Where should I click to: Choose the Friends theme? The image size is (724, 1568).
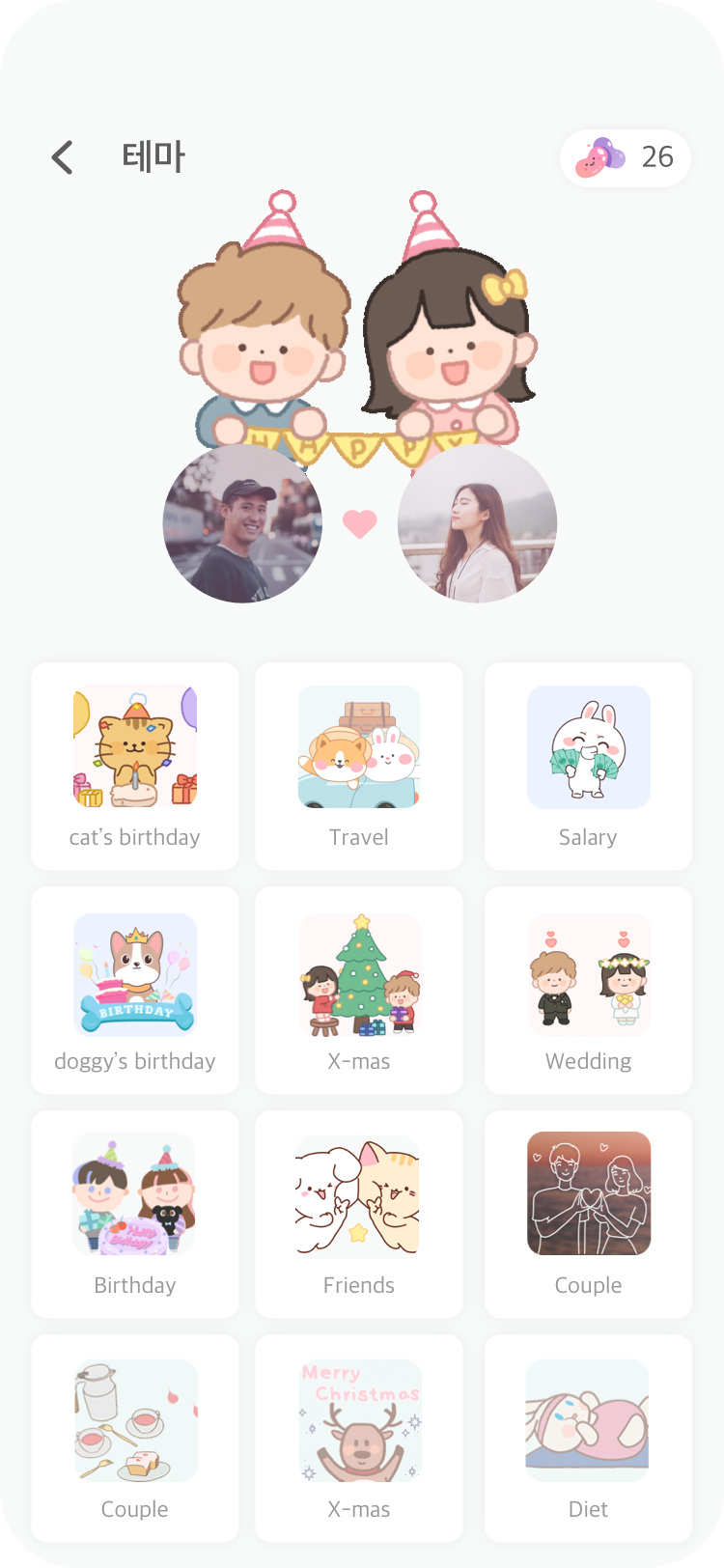tap(359, 1214)
